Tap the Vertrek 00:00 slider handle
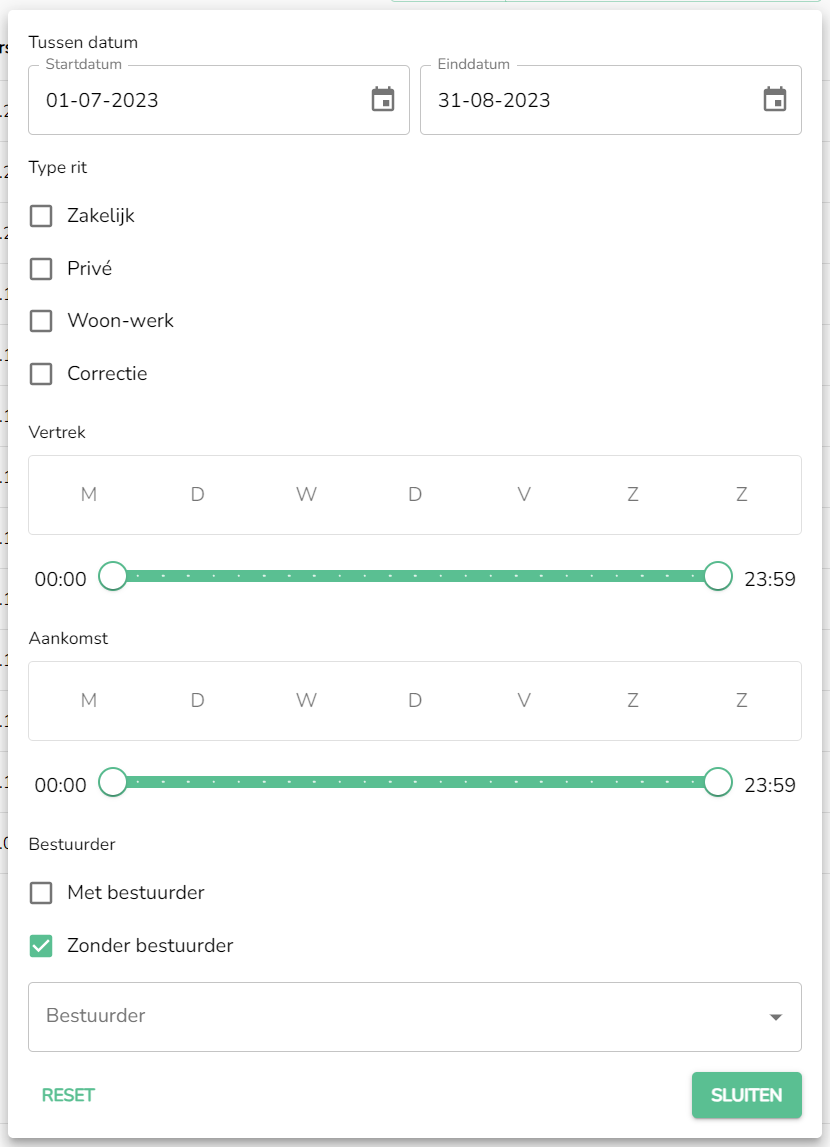830x1147 pixels. [x=113, y=576]
